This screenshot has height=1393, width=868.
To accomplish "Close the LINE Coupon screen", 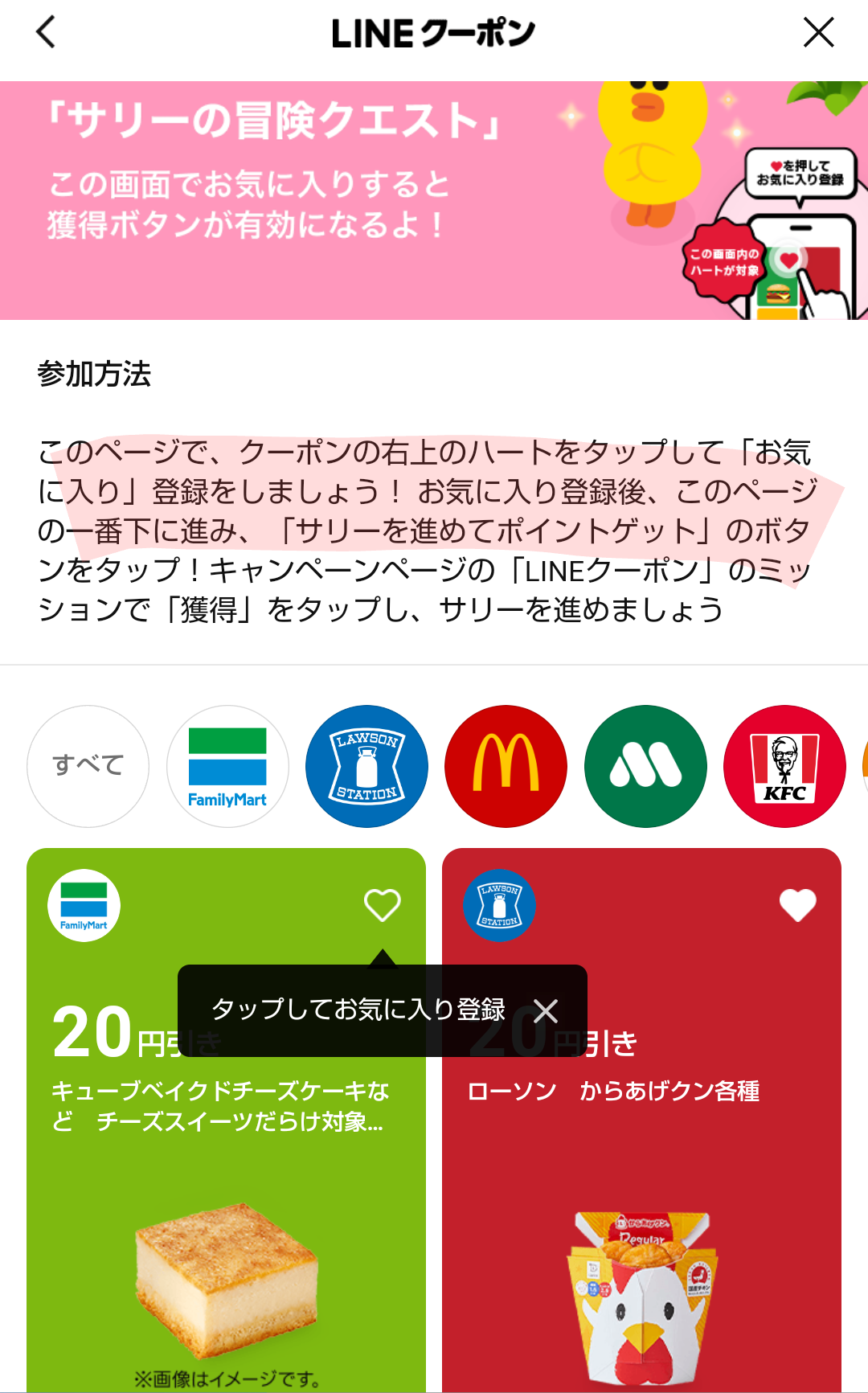I will (x=818, y=33).
